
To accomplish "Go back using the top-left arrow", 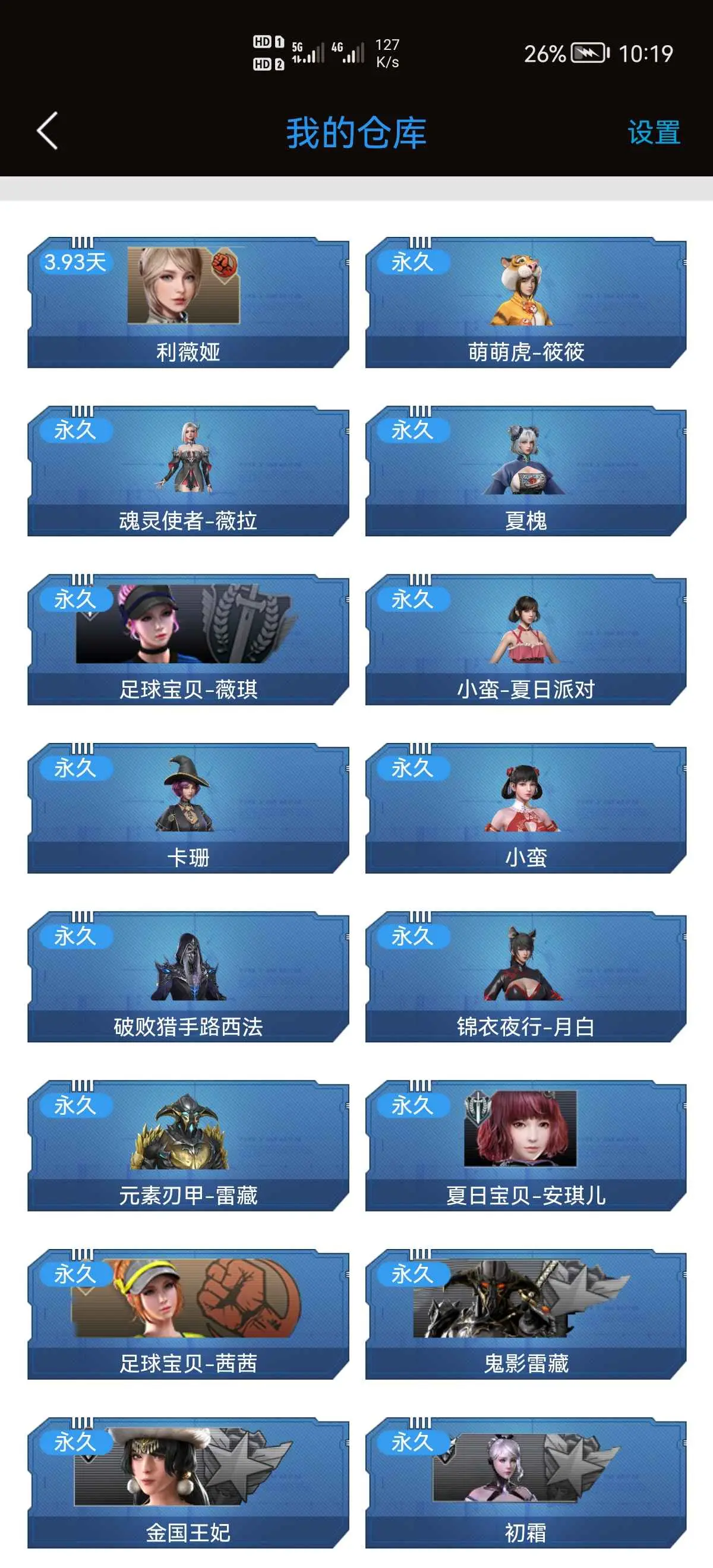I will tap(48, 131).
